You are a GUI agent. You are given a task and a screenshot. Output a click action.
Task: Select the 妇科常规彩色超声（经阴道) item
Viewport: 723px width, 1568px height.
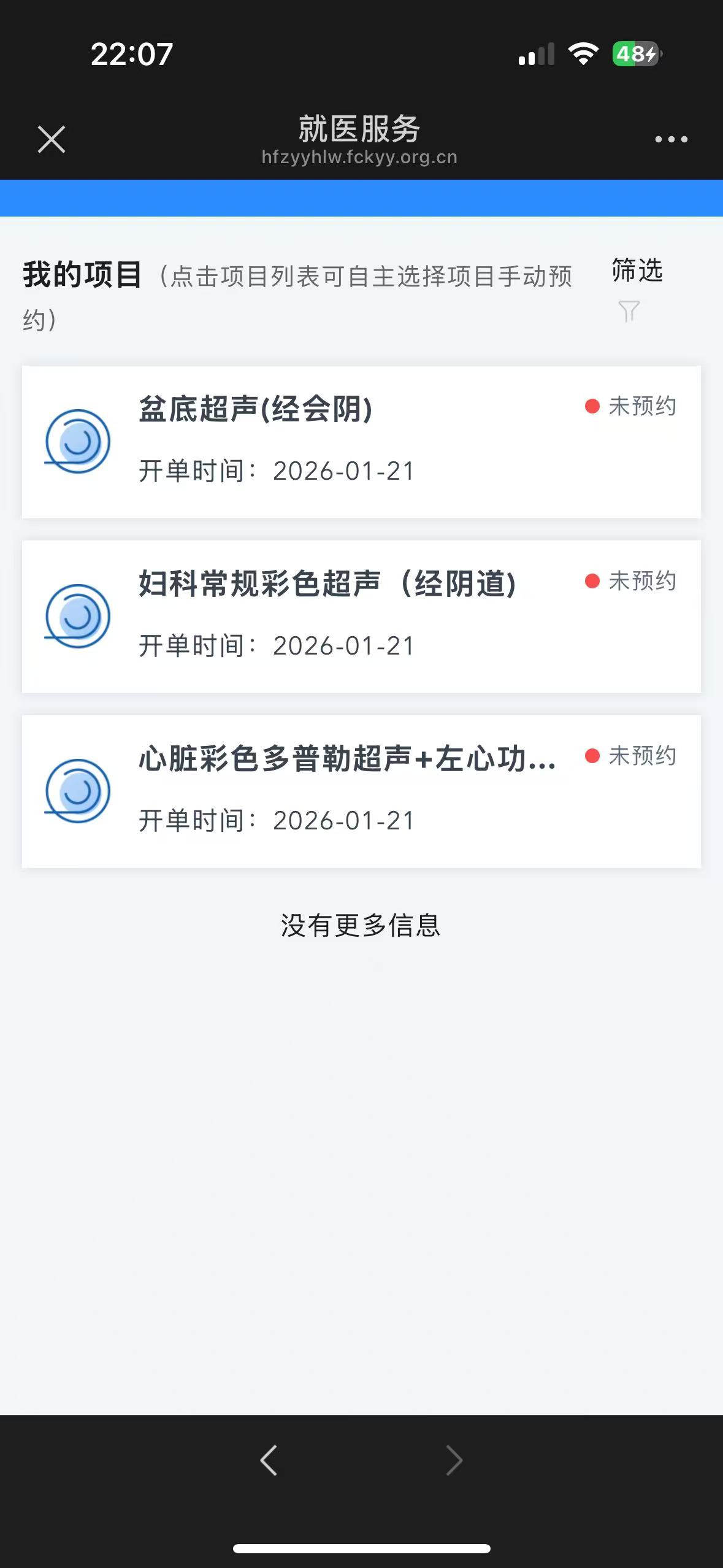pyautogui.click(x=361, y=617)
